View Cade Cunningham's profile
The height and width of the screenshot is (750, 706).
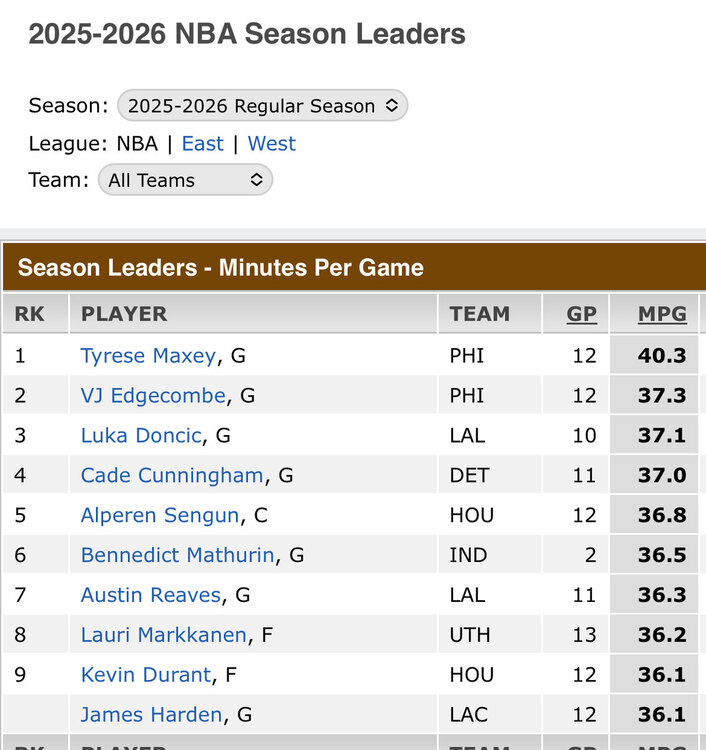(172, 475)
